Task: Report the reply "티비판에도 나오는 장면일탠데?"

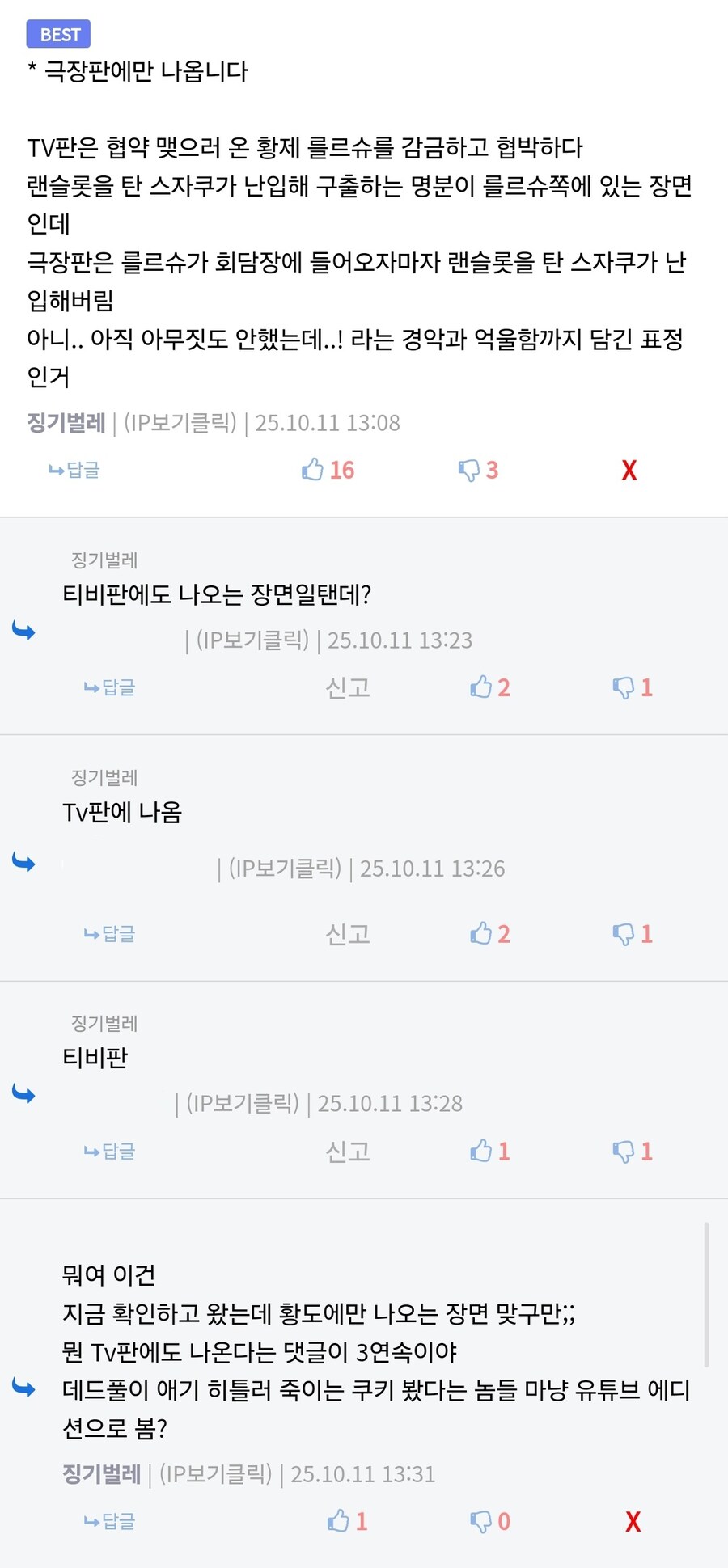Action: coord(348,687)
